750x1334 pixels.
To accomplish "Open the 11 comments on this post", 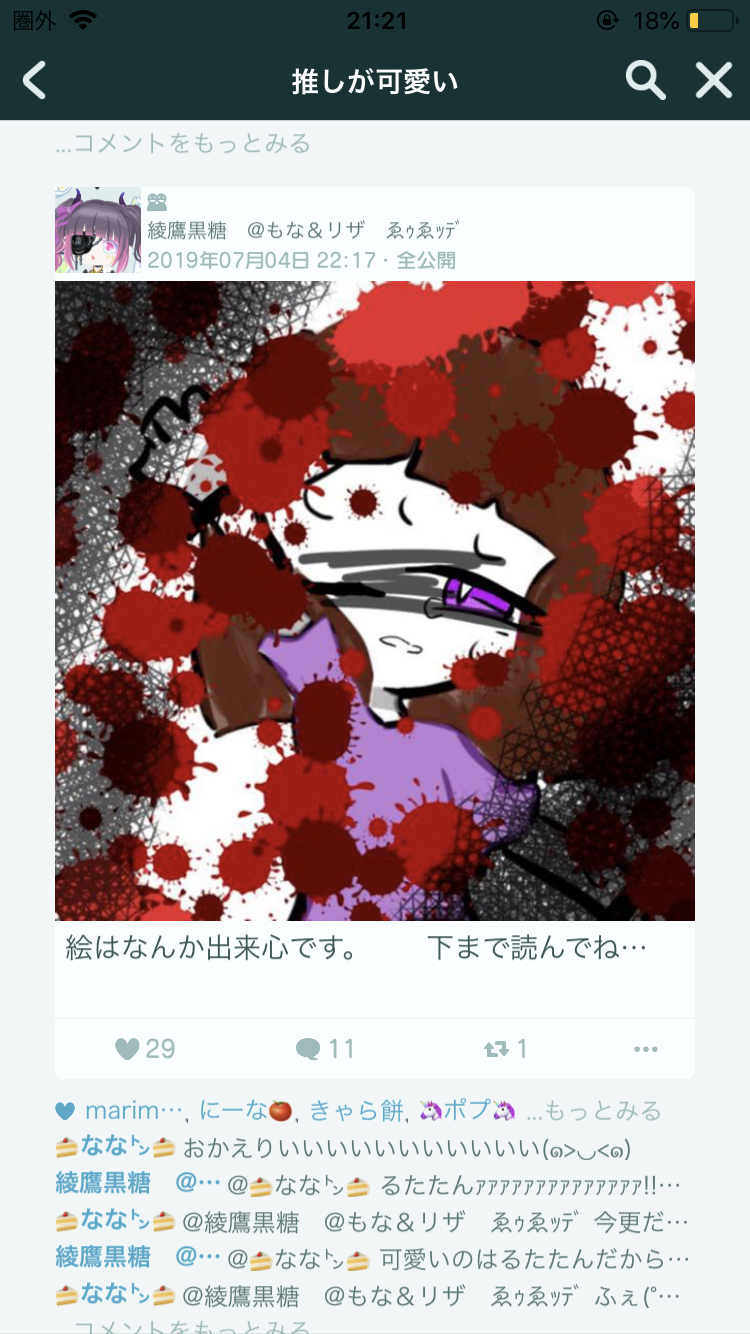I will 325,1048.
